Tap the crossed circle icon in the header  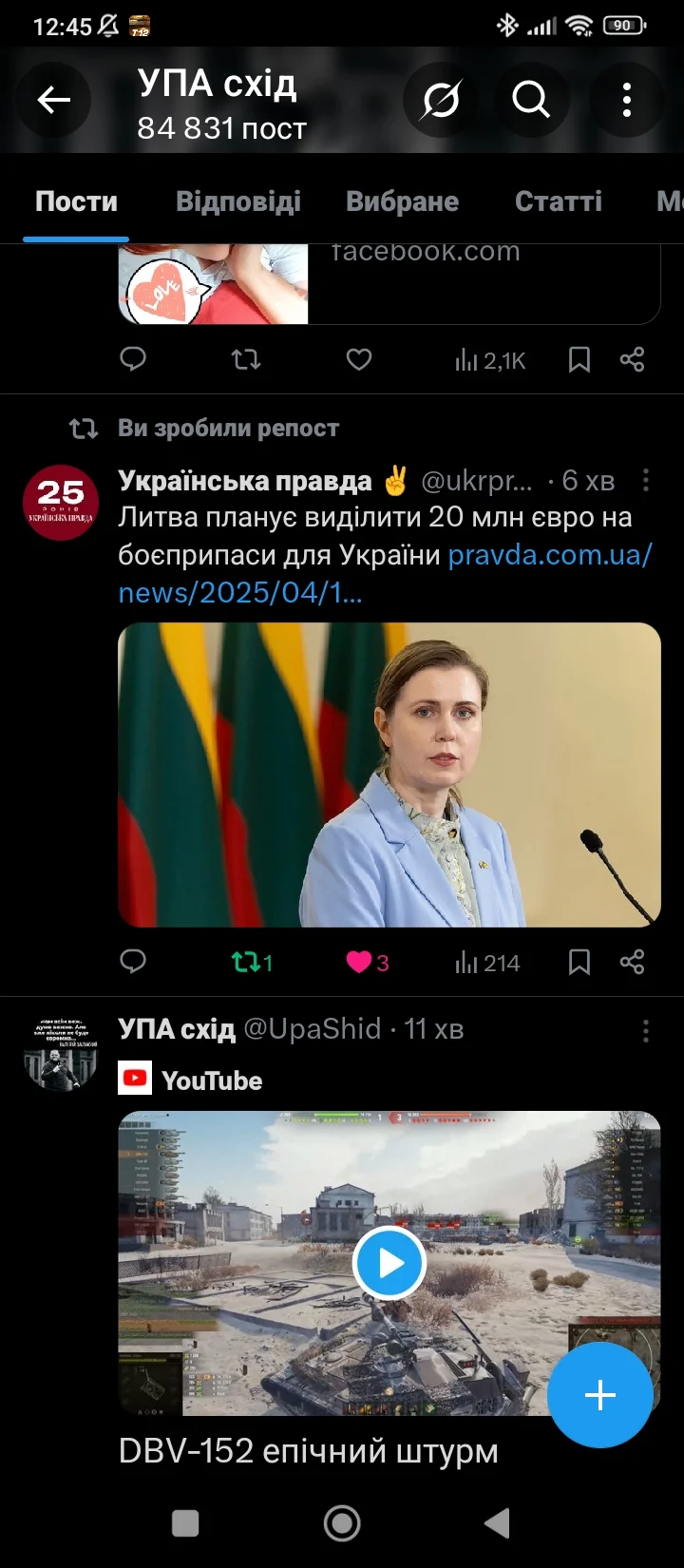[x=440, y=100]
